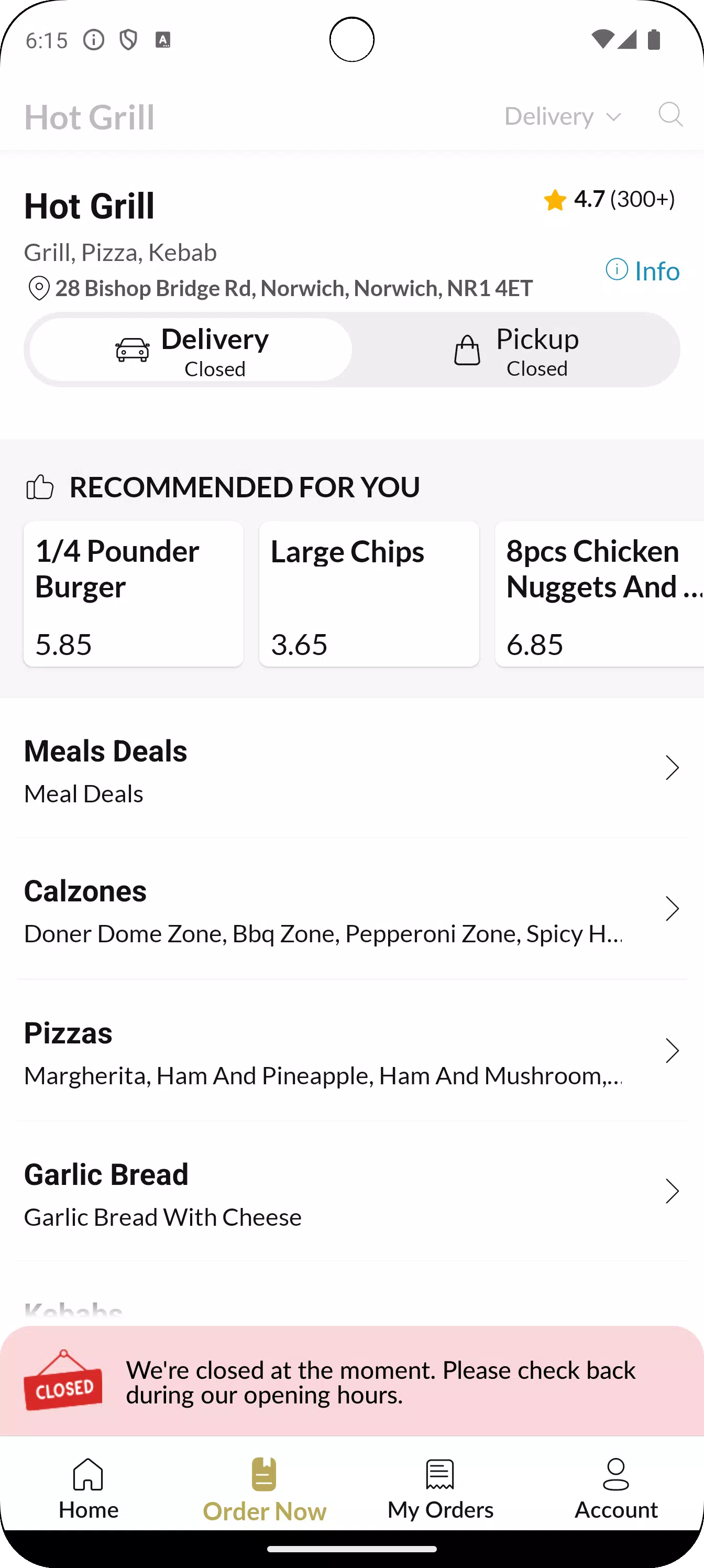Select the Order Now tab
Viewport: 704px width, 1568px height.
coord(264,1488)
